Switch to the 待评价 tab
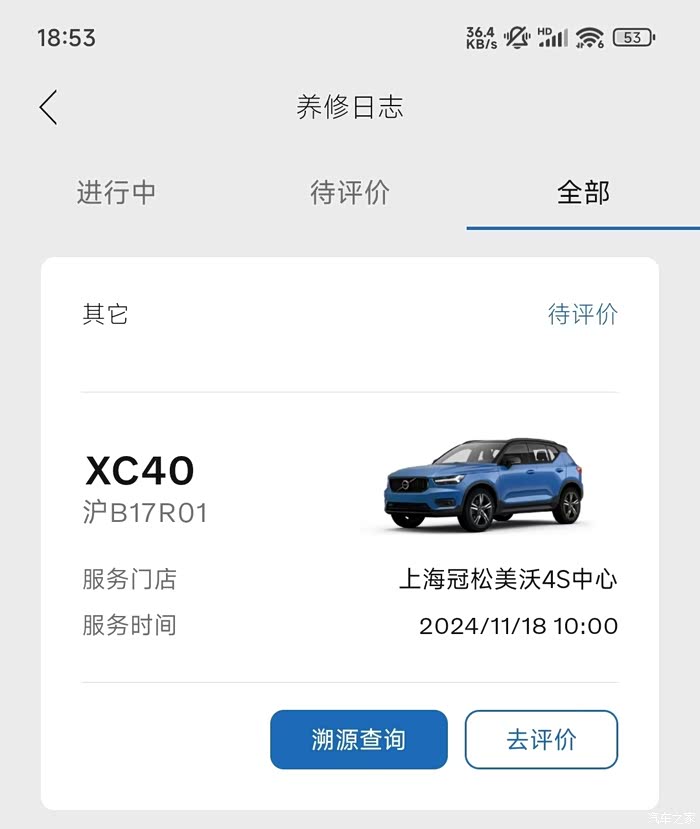 350,192
